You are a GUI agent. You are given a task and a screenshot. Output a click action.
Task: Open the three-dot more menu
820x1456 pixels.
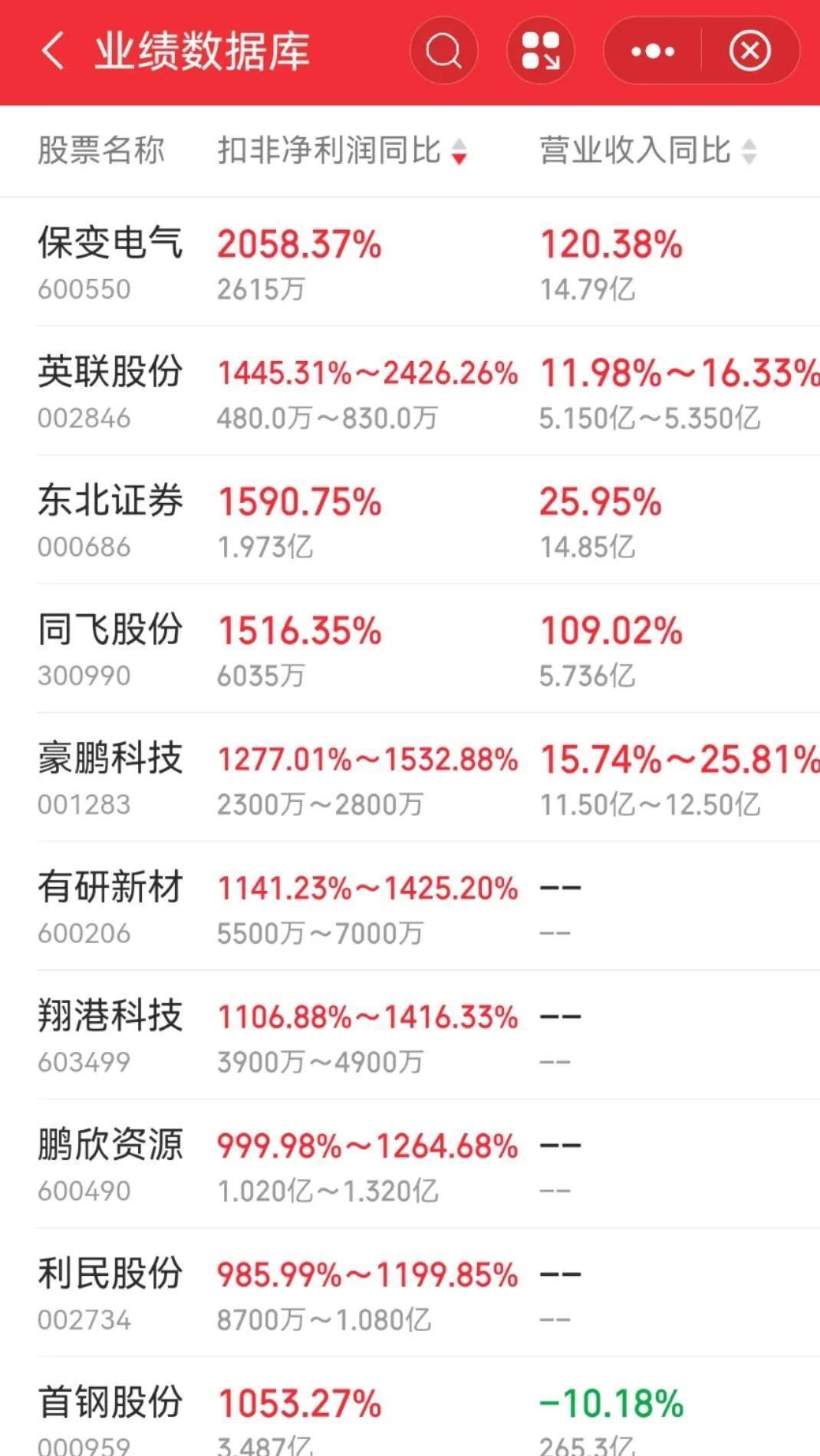(653, 51)
